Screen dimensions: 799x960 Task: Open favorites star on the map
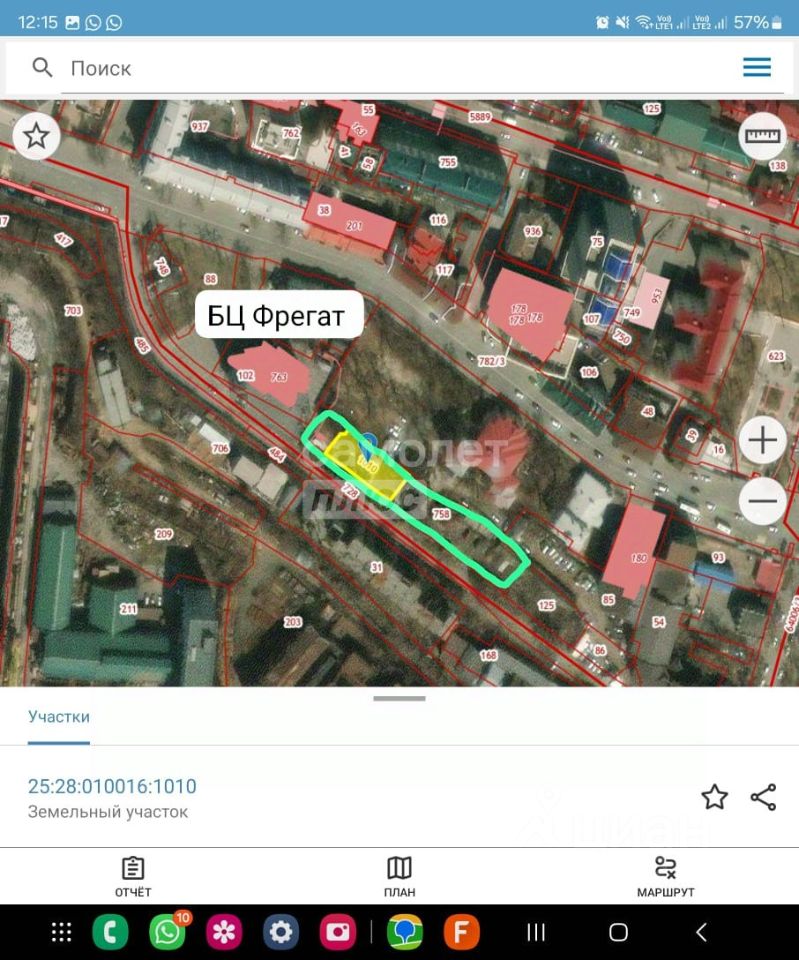pyautogui.click(x=37, y=136)
